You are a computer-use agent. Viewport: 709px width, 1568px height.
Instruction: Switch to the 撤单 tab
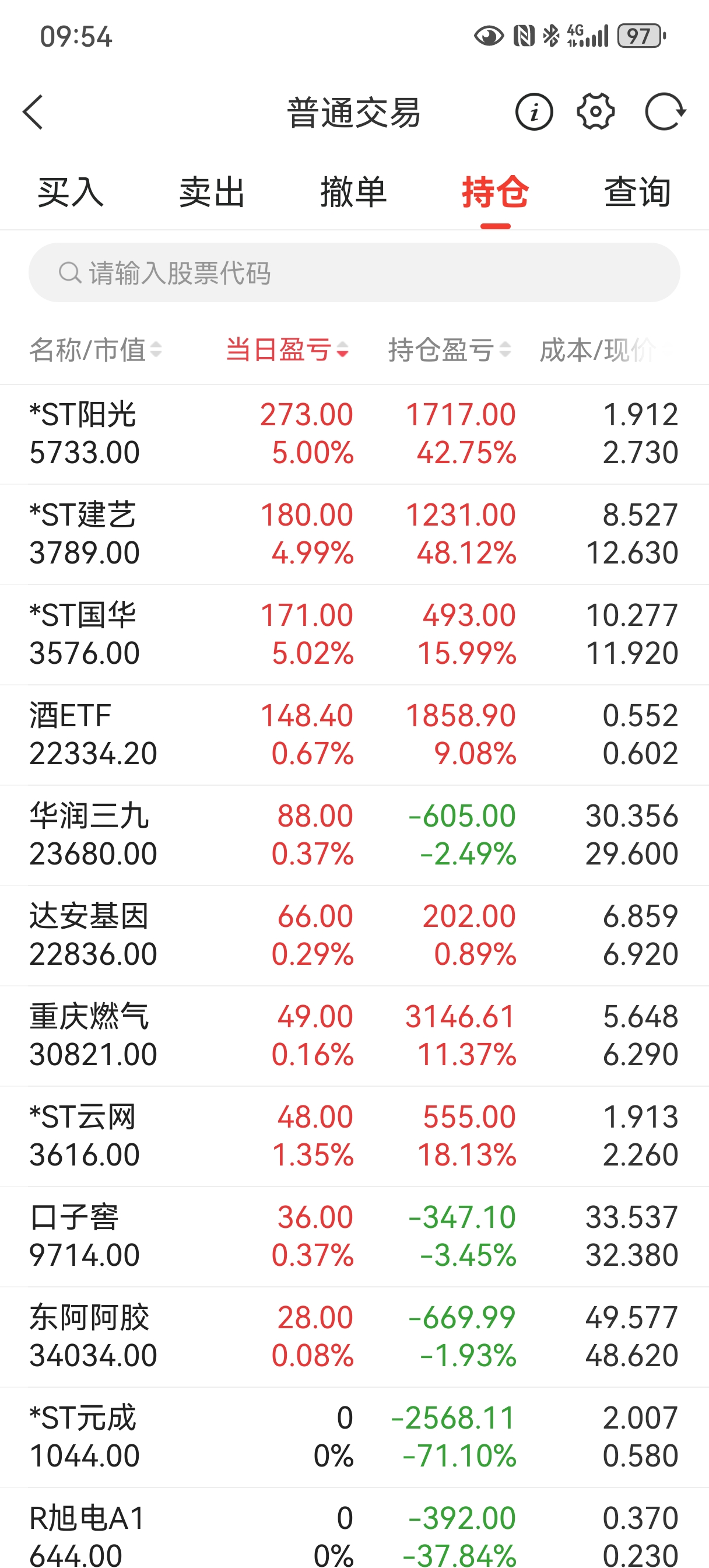(x=353, y=192)
